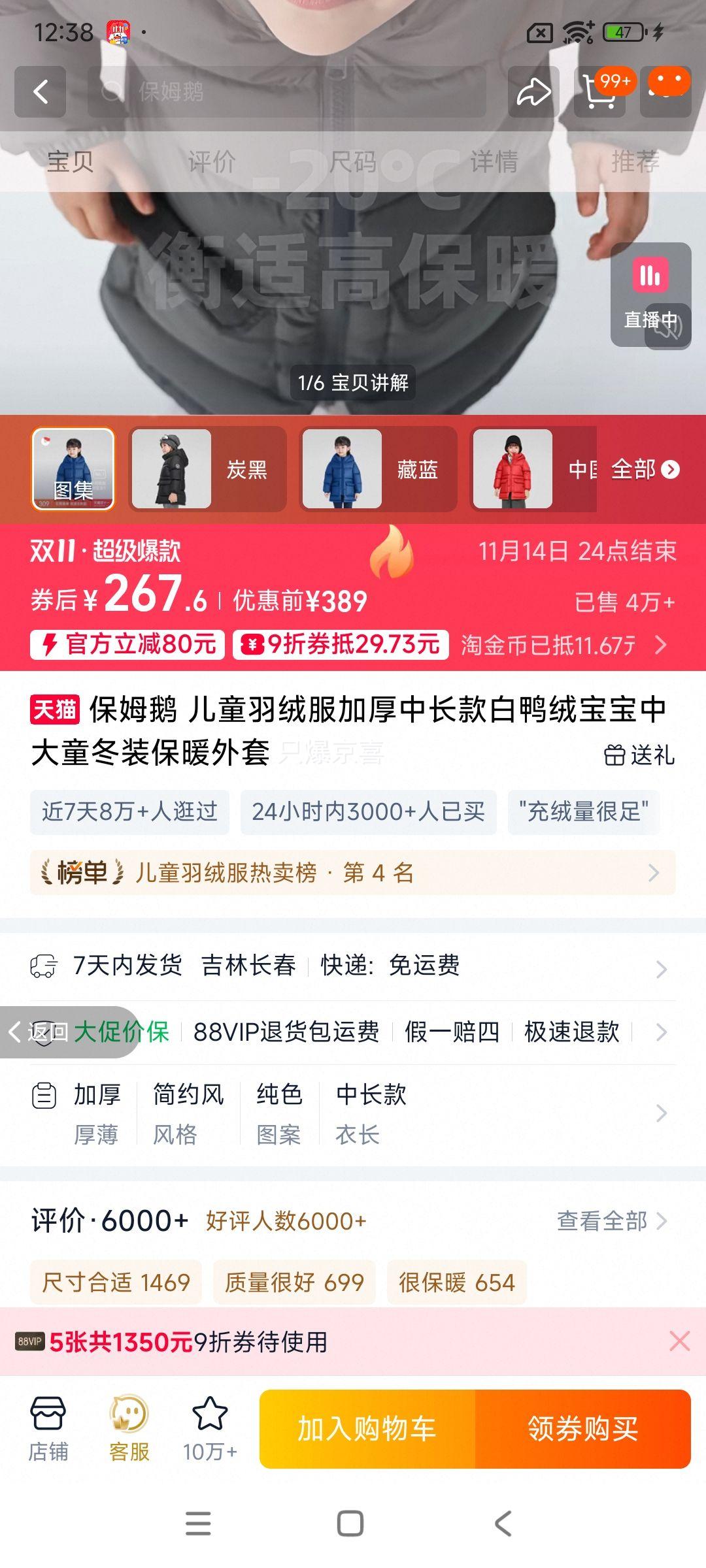Select the 炭黑 color option
The image size is (706, 1568).
208,469
